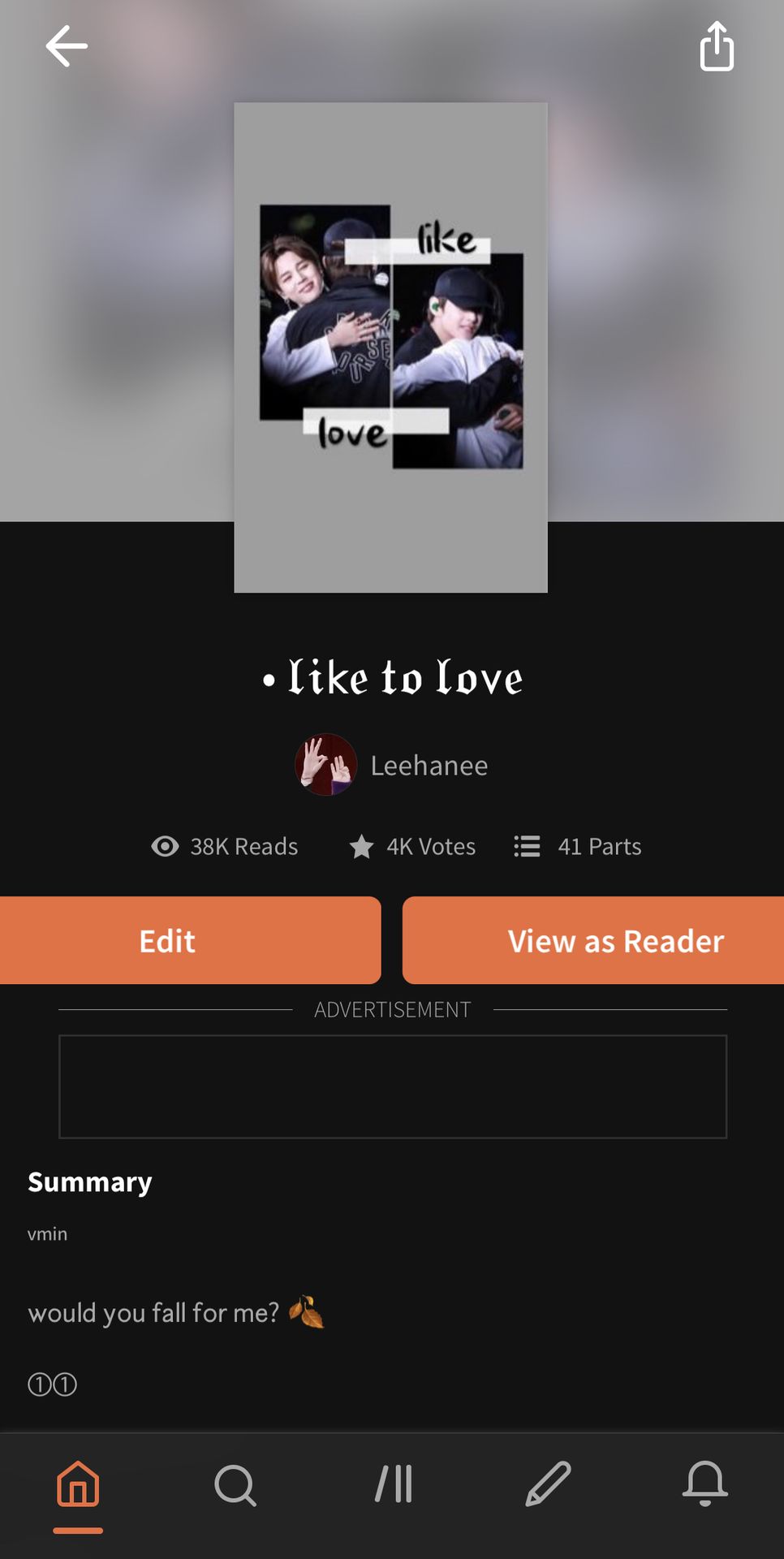Open the notifications bell tab
Image resolution: width=784 pixels, height=1559 pixels.
704,1484
